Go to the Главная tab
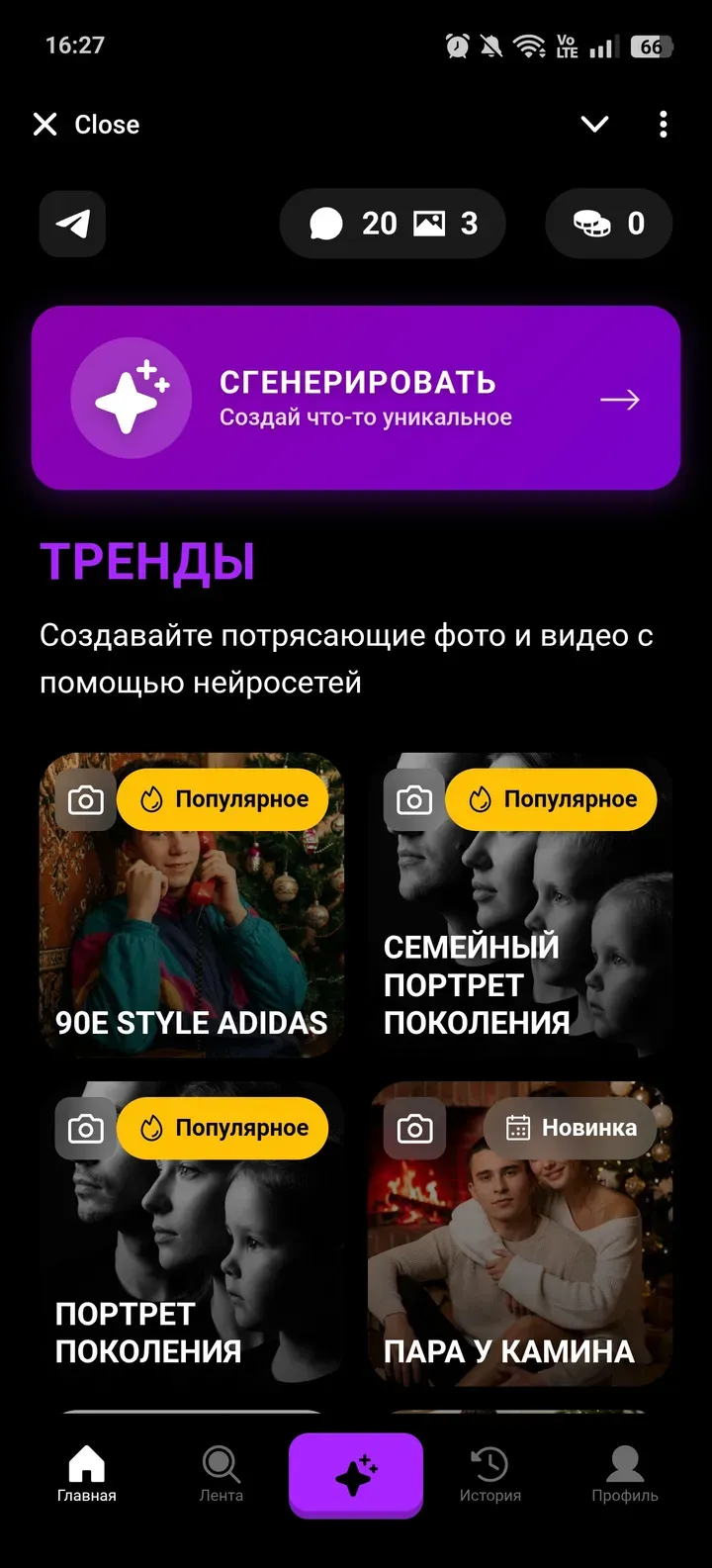 tap(86, 1474)
